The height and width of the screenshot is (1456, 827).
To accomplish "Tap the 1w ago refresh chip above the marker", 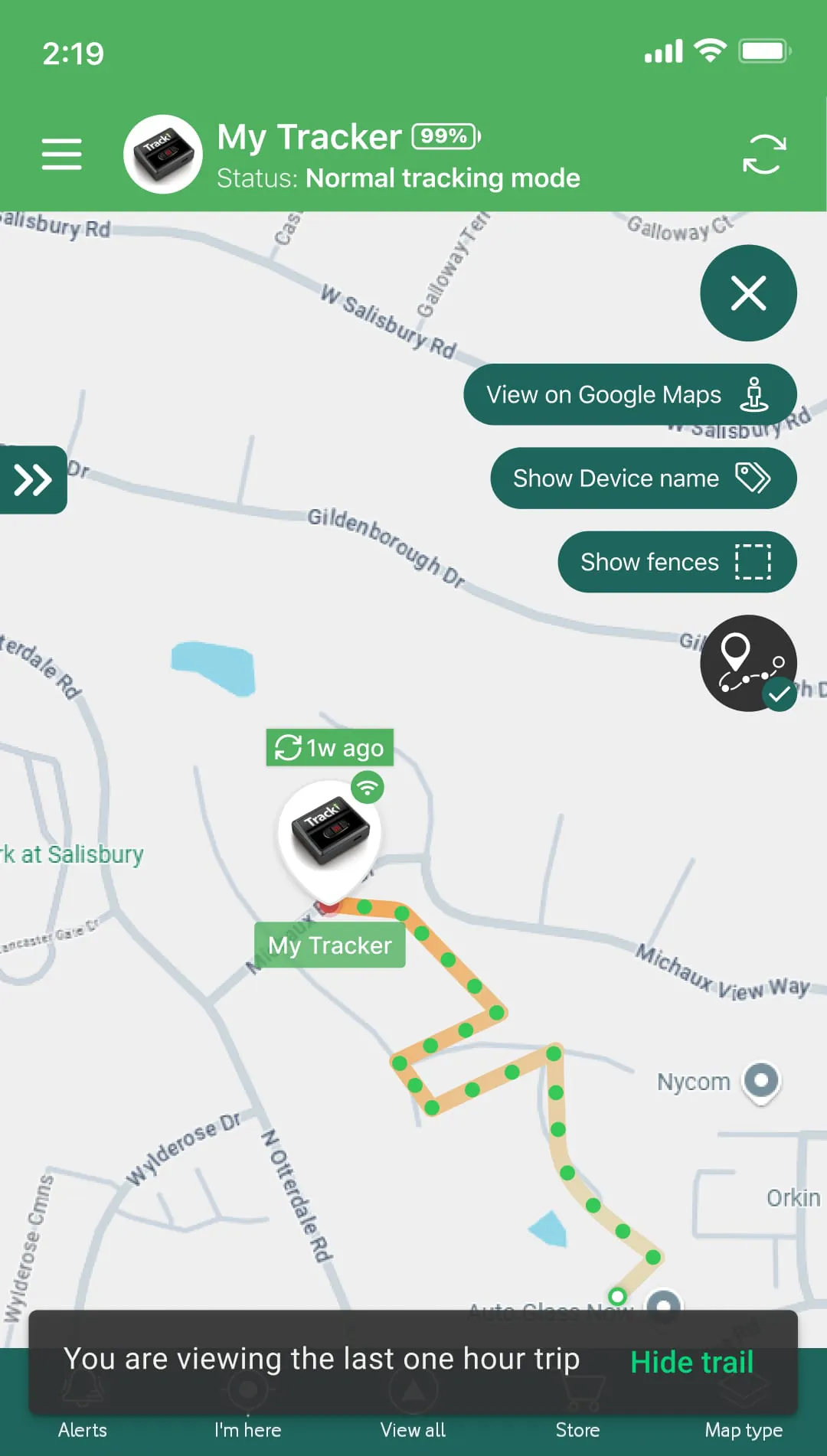I will coord(329,748).
